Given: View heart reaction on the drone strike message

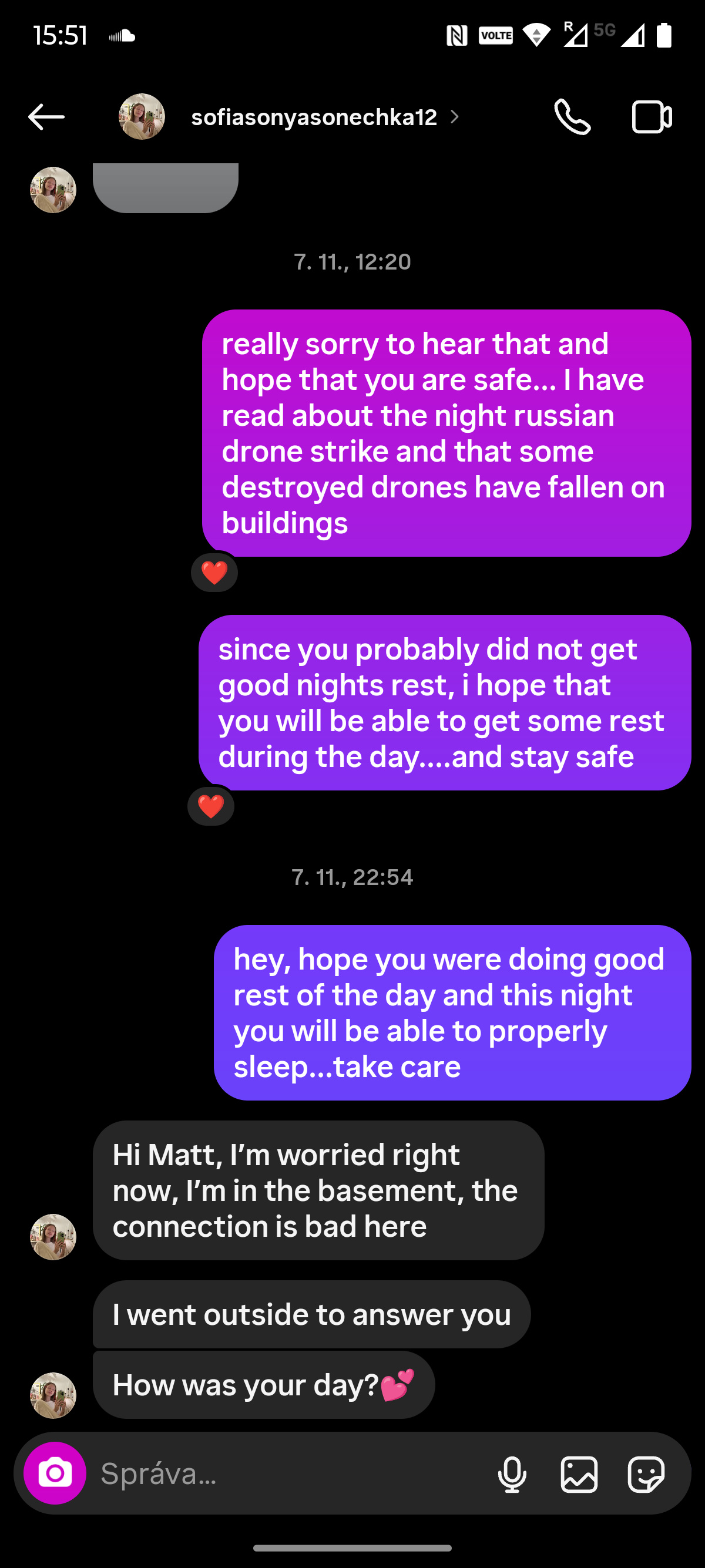Looking at the screenshot, I should tap(214, 573).
